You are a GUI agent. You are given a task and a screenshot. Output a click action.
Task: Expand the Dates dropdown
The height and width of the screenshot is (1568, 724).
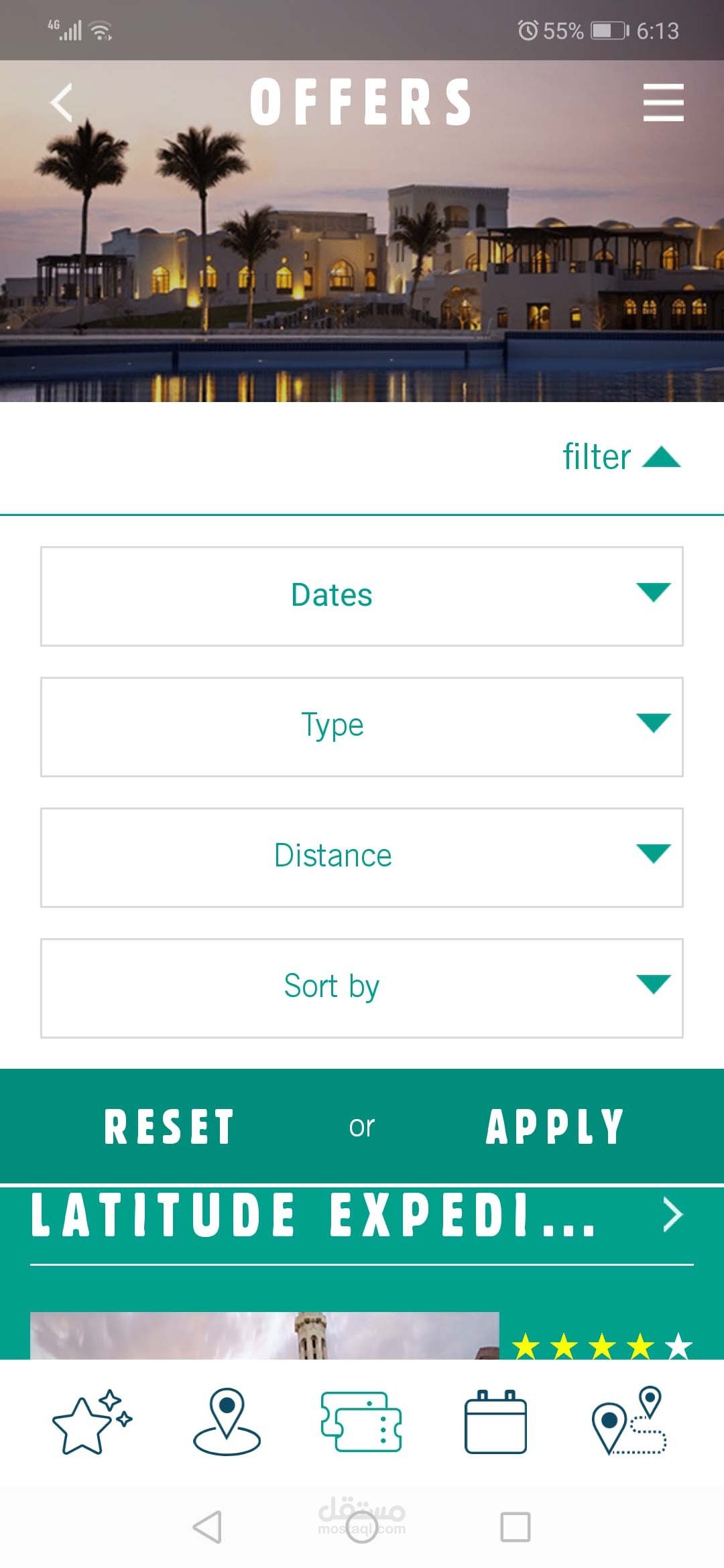[362, 596]
